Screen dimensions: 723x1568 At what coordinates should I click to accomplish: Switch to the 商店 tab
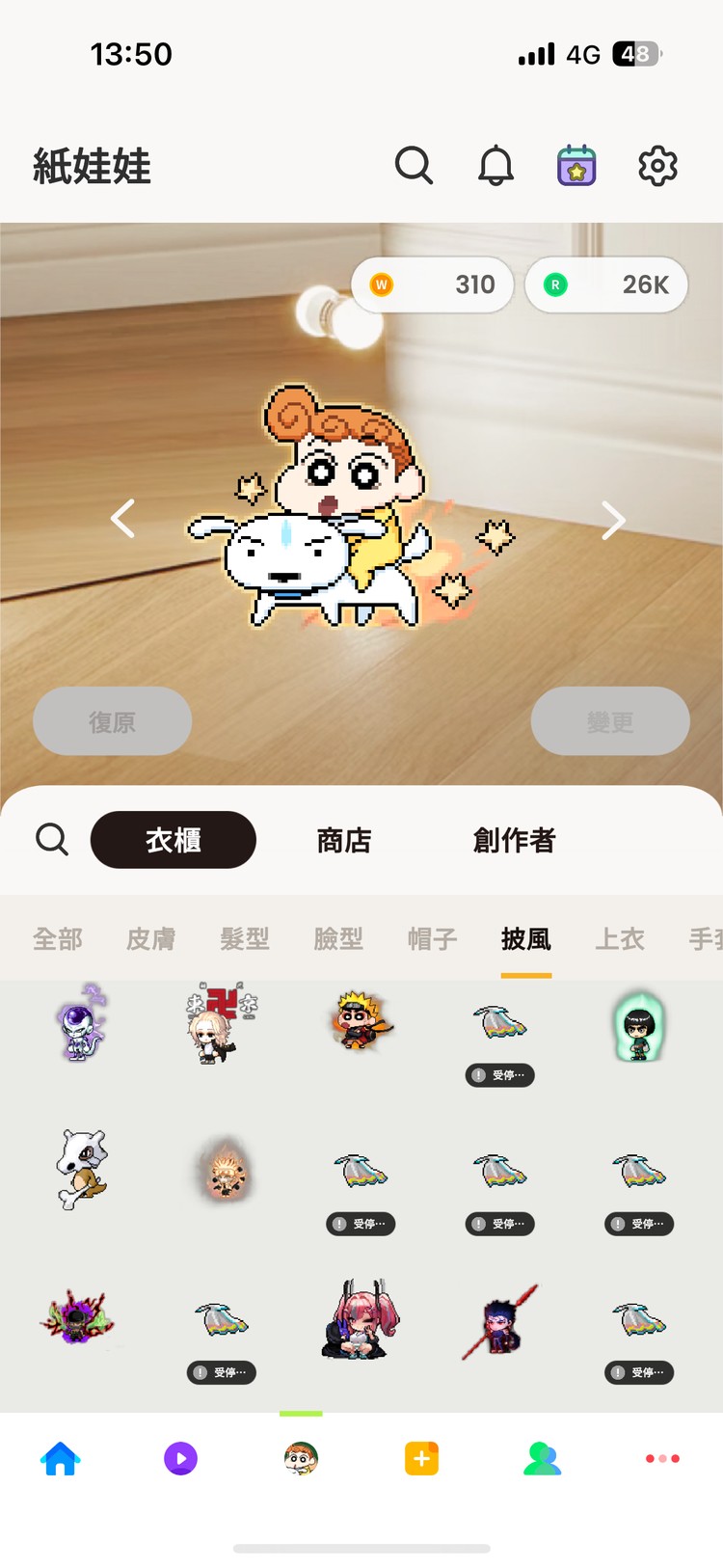point(343,840)
